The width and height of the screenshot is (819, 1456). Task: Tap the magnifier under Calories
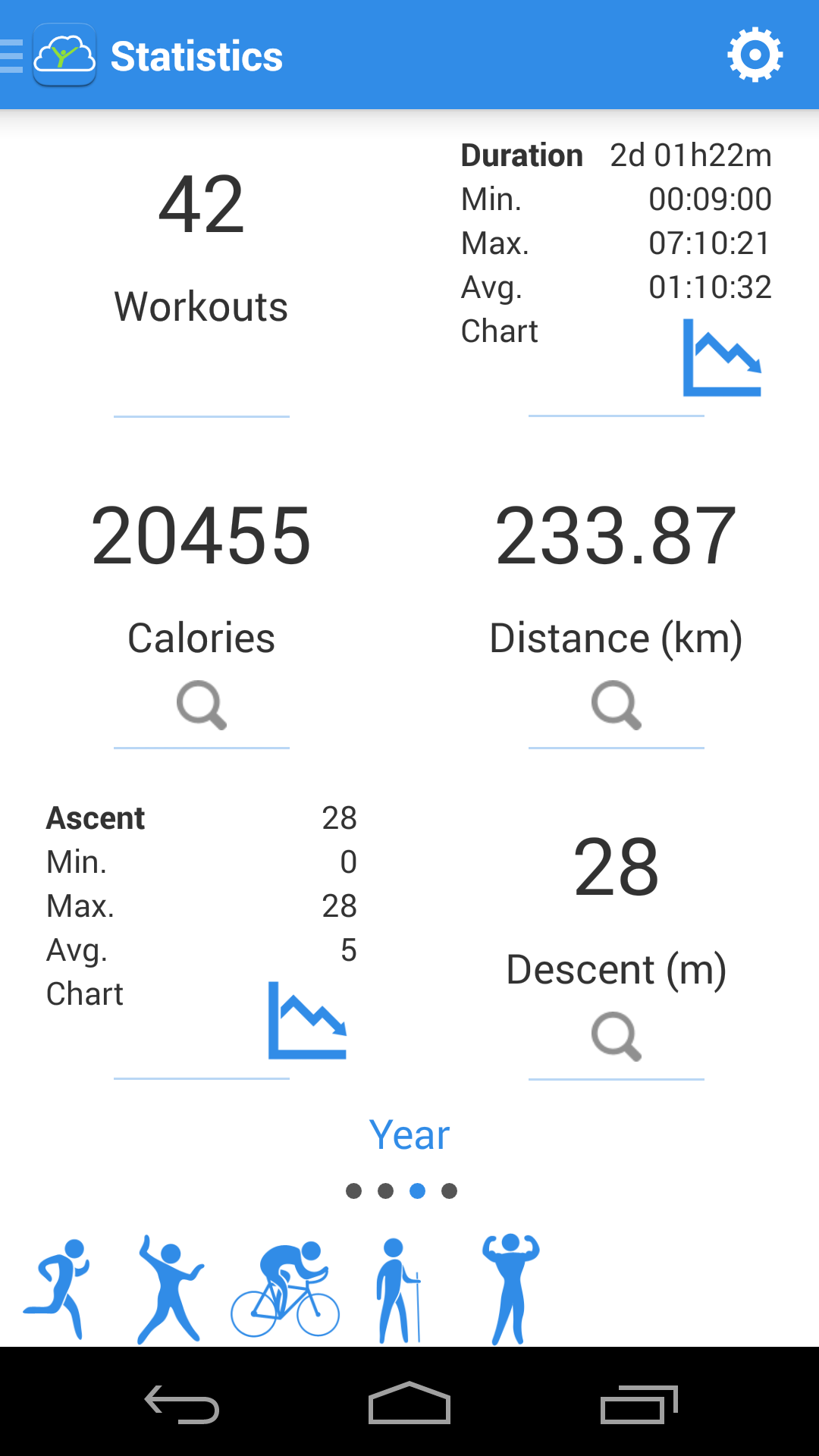pyautogui.click(x=202, y=704)
